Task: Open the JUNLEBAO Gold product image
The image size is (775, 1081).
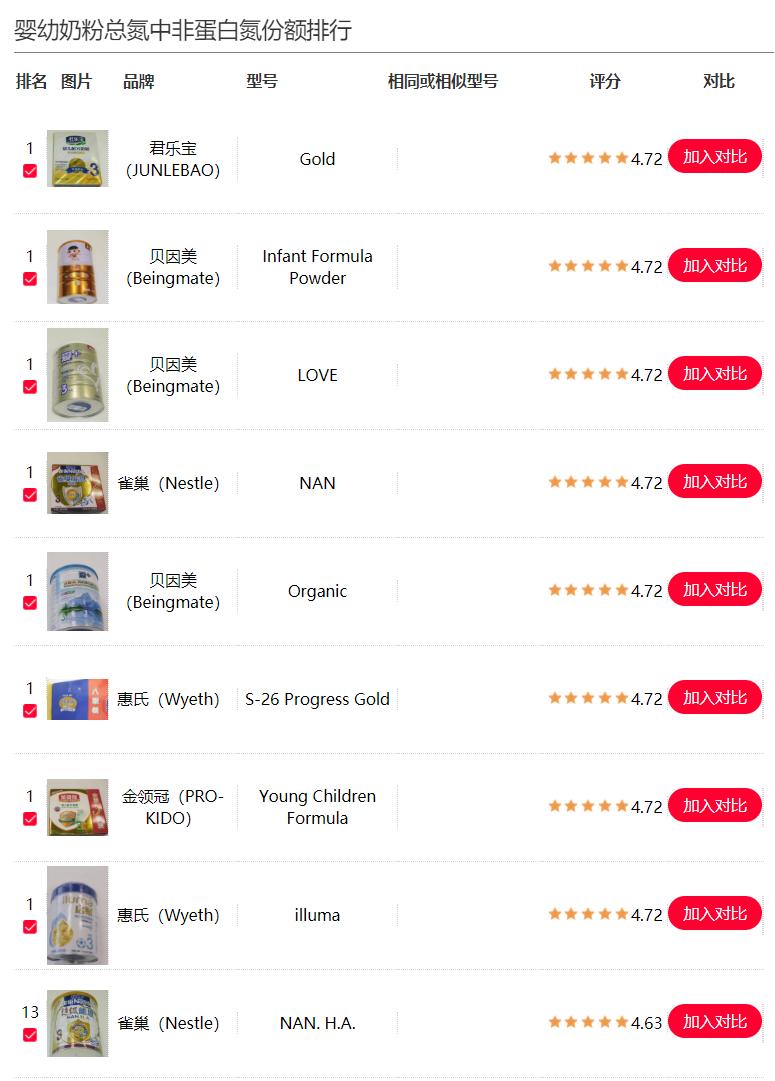Action: (77, 158)
